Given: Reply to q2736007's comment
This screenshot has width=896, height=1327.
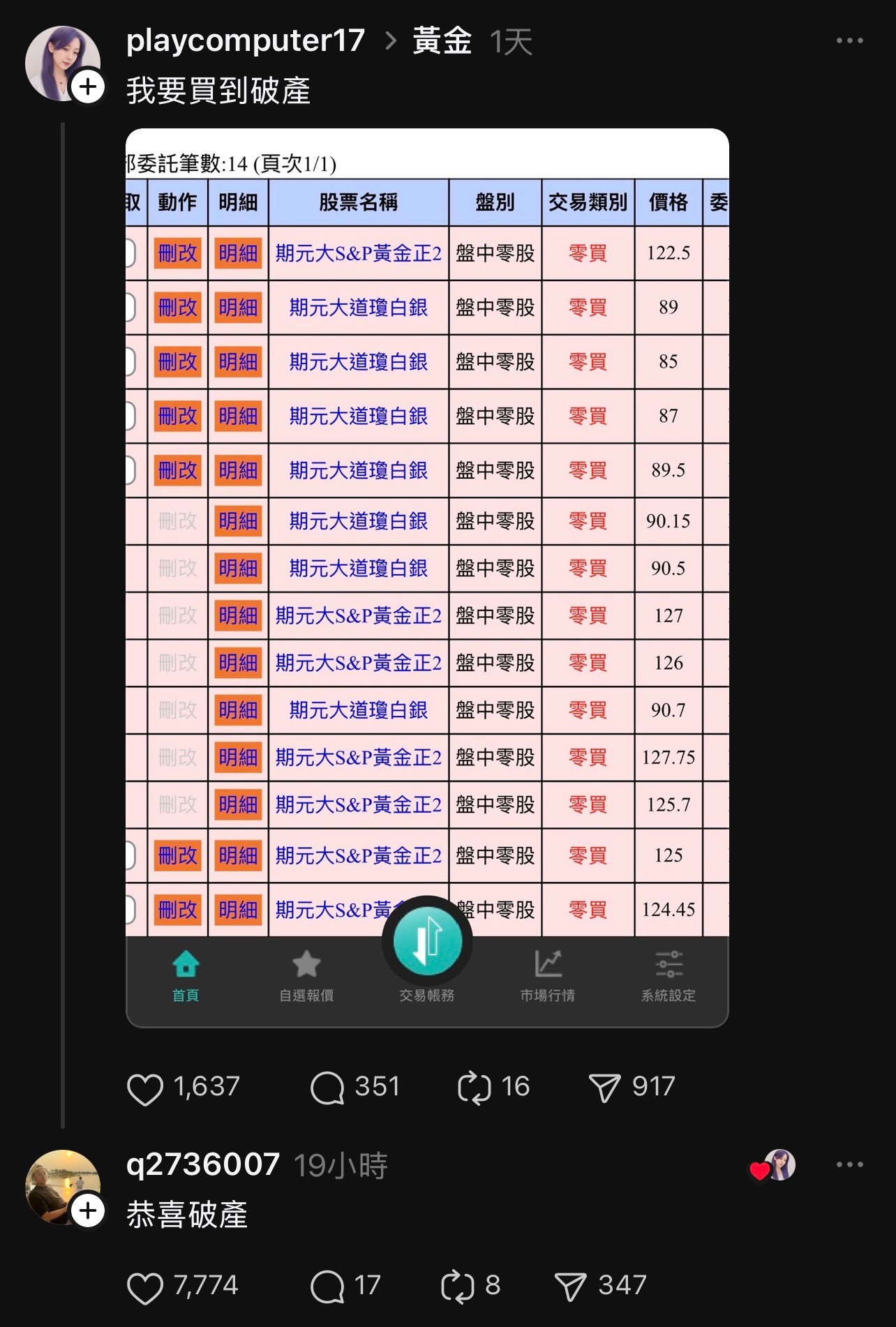Looking at the screenshot, I should tap(327, 1287).
